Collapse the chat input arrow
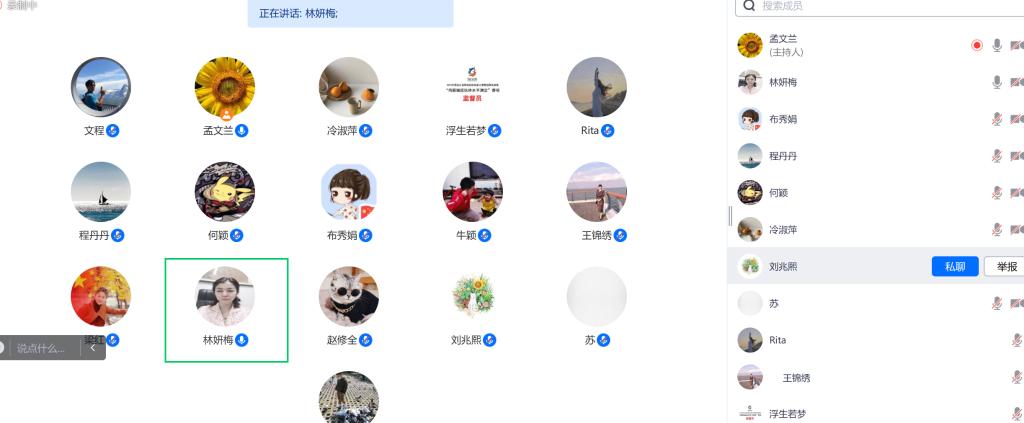 pyautogui.click(x=94, y=348)
